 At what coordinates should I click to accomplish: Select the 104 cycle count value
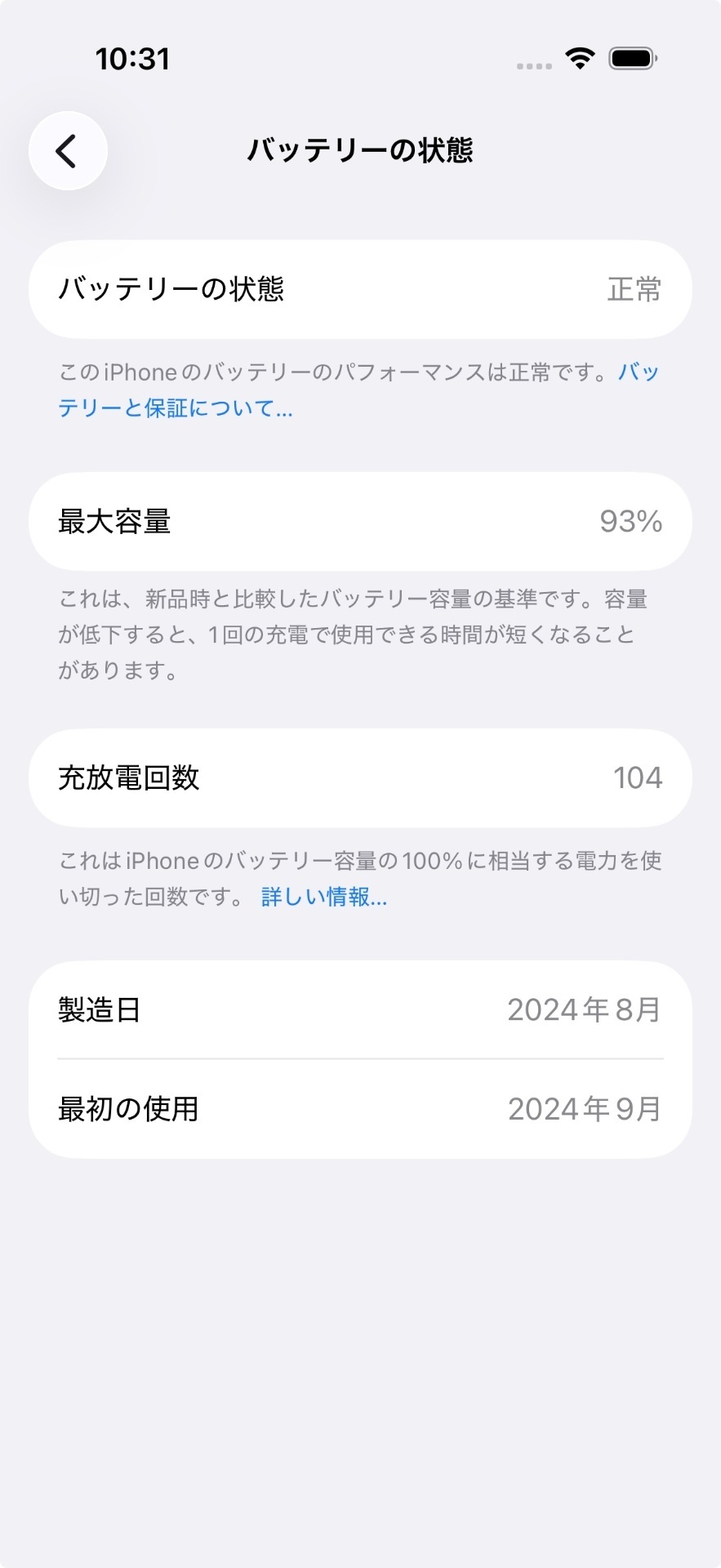(x=638, y=777)
